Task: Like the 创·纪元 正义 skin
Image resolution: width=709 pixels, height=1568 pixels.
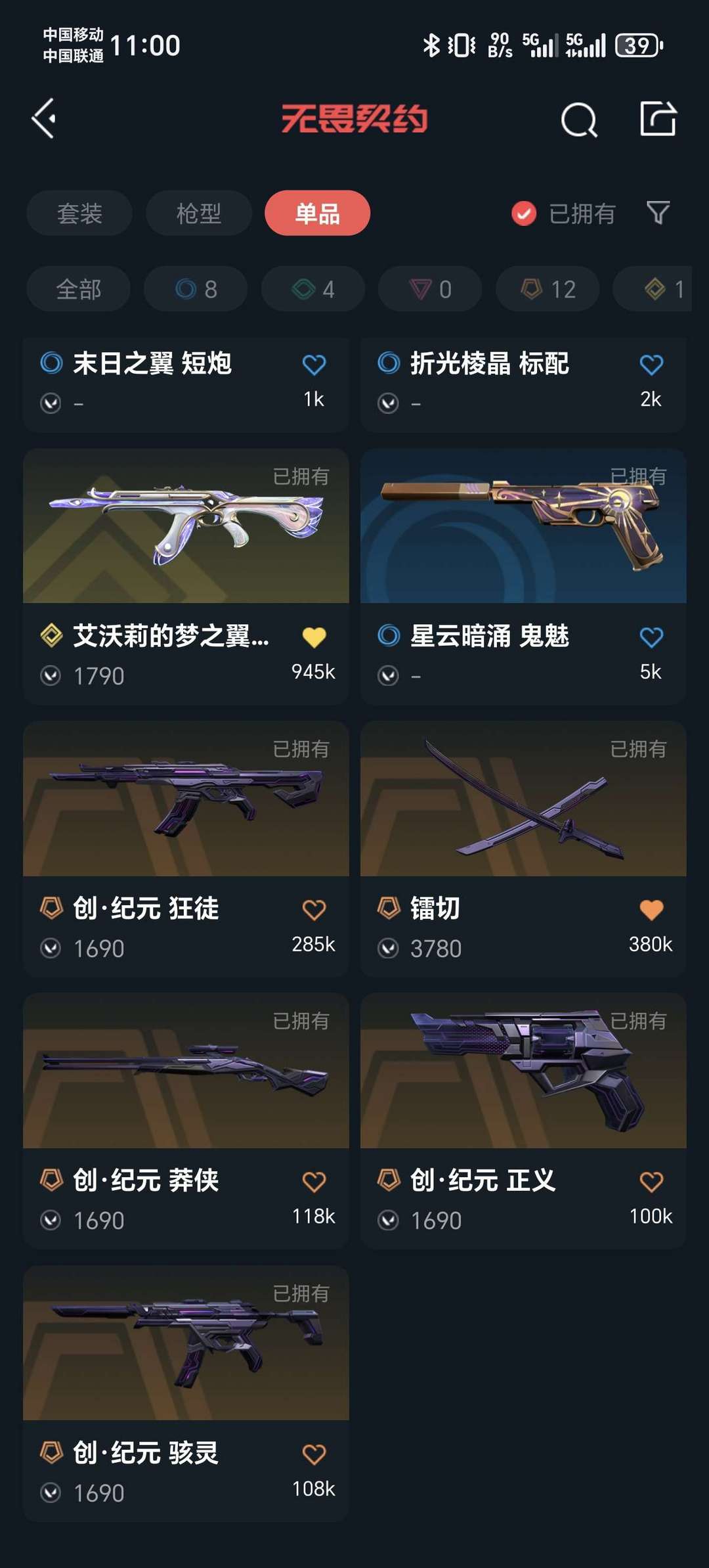Action: [x=651, y=1182]
